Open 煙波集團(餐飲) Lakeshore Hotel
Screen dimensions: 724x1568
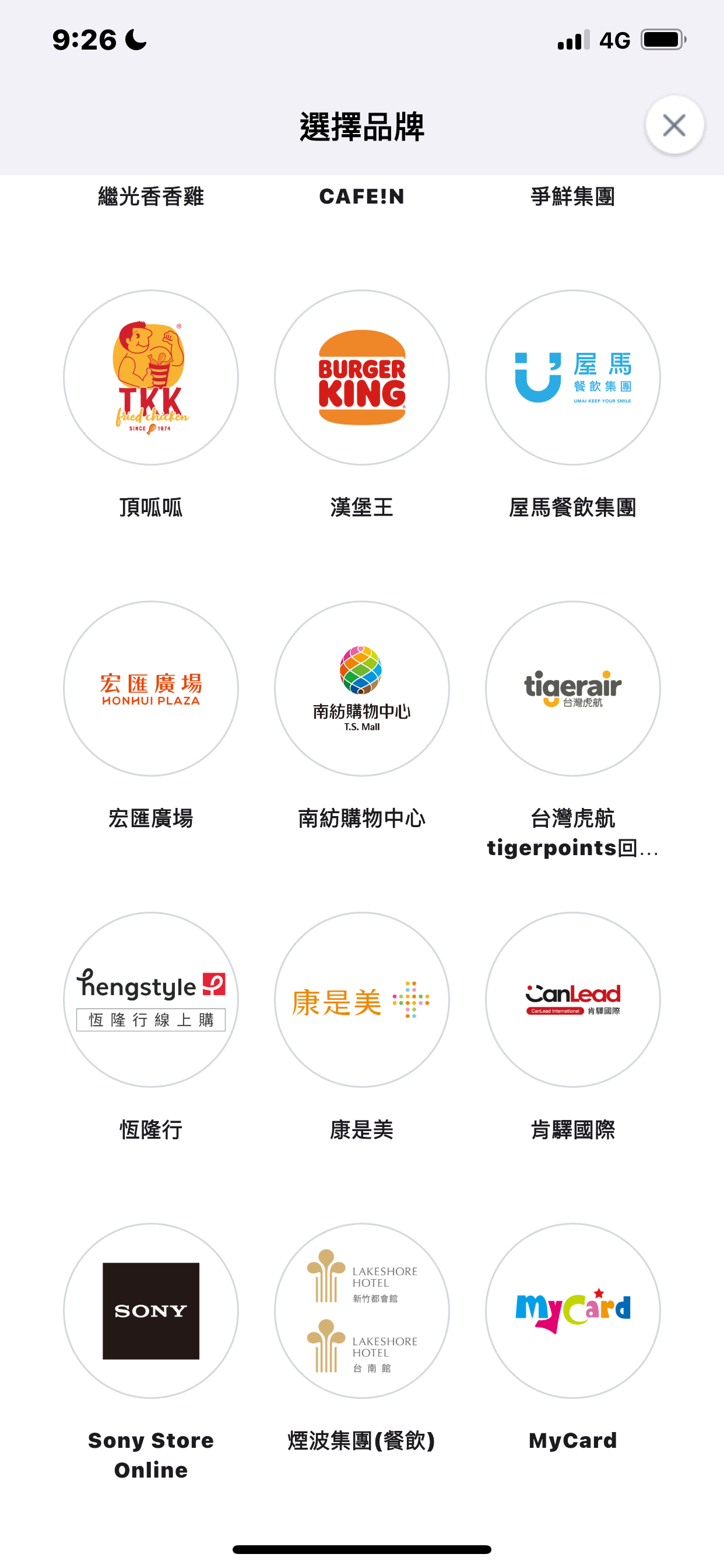point(362,1311)
